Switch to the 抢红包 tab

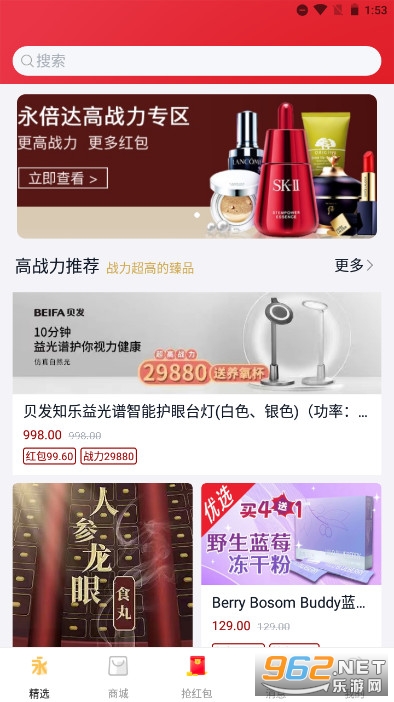197,676
